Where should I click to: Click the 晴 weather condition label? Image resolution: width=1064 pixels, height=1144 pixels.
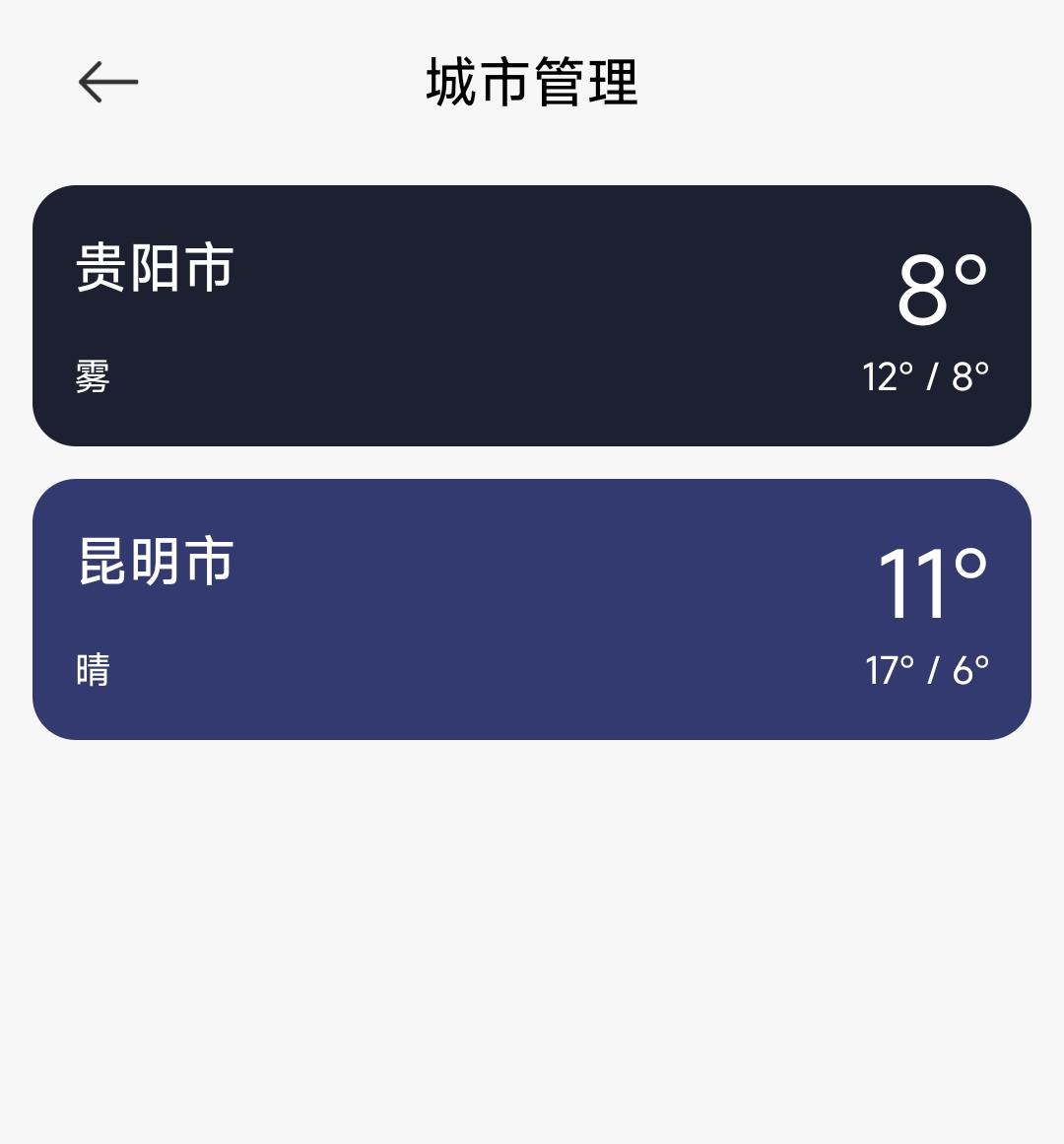tap(91, 668)
